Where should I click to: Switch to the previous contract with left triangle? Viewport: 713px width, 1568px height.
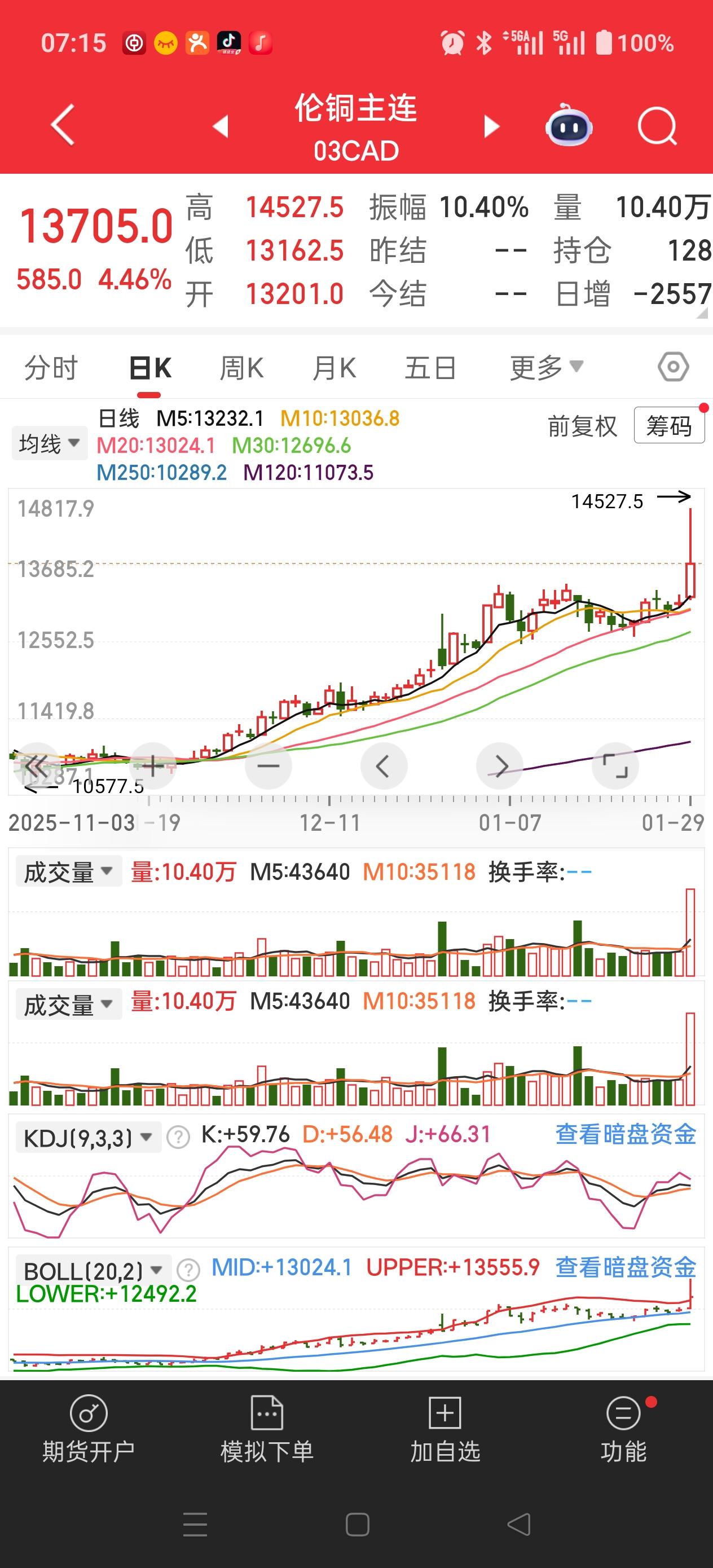[221, 126]
